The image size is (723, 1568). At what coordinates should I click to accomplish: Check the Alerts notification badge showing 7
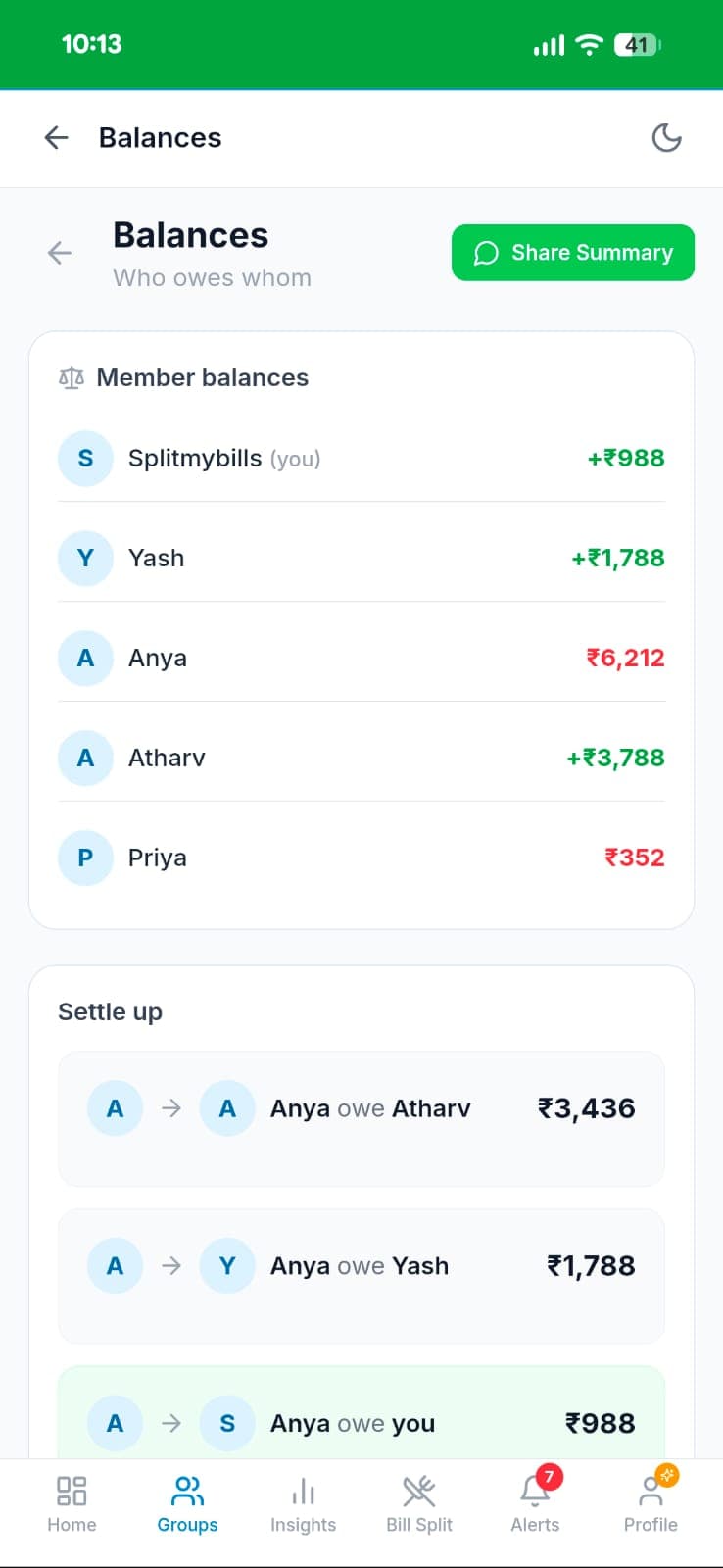click(550, 1477)
